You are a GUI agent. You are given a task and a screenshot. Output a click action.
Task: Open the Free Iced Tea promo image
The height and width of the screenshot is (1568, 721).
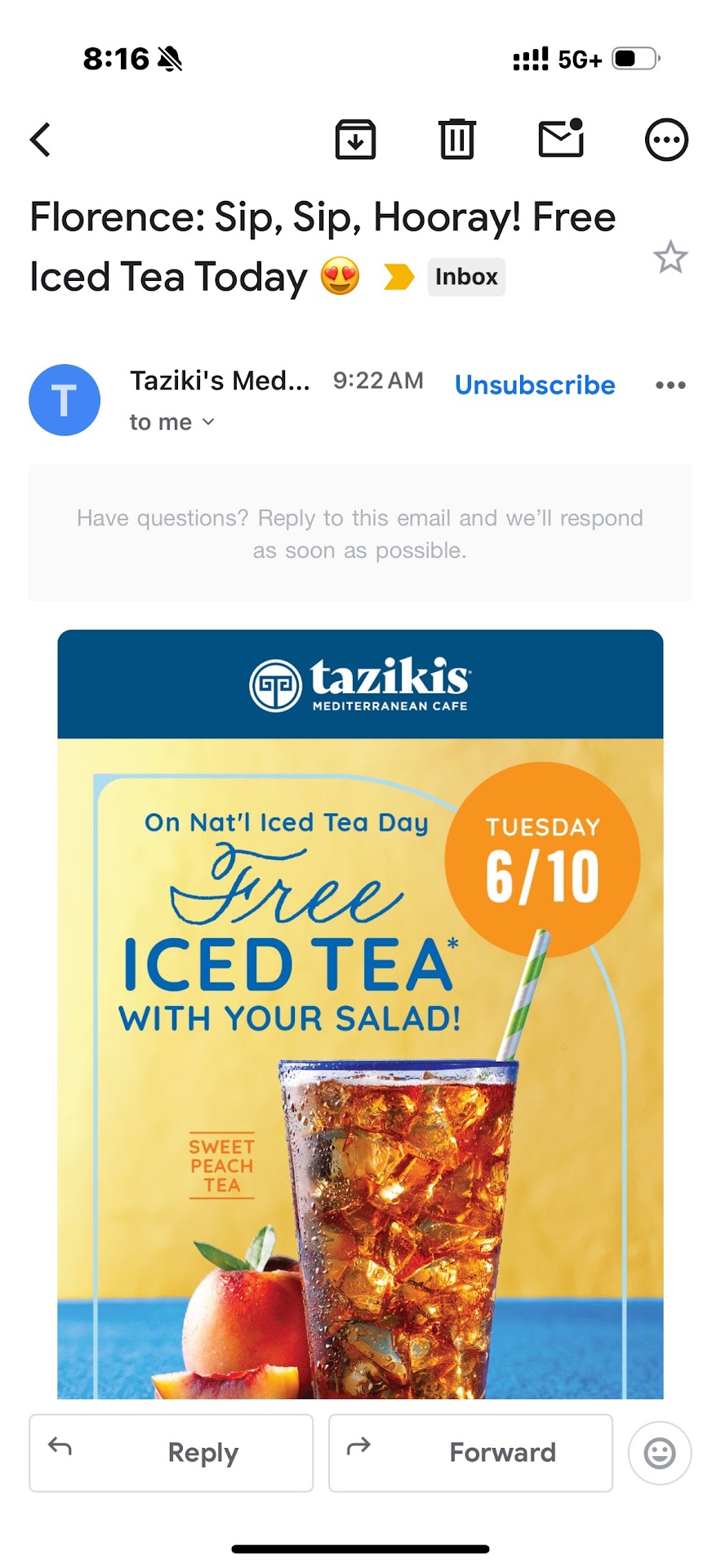360,1013
